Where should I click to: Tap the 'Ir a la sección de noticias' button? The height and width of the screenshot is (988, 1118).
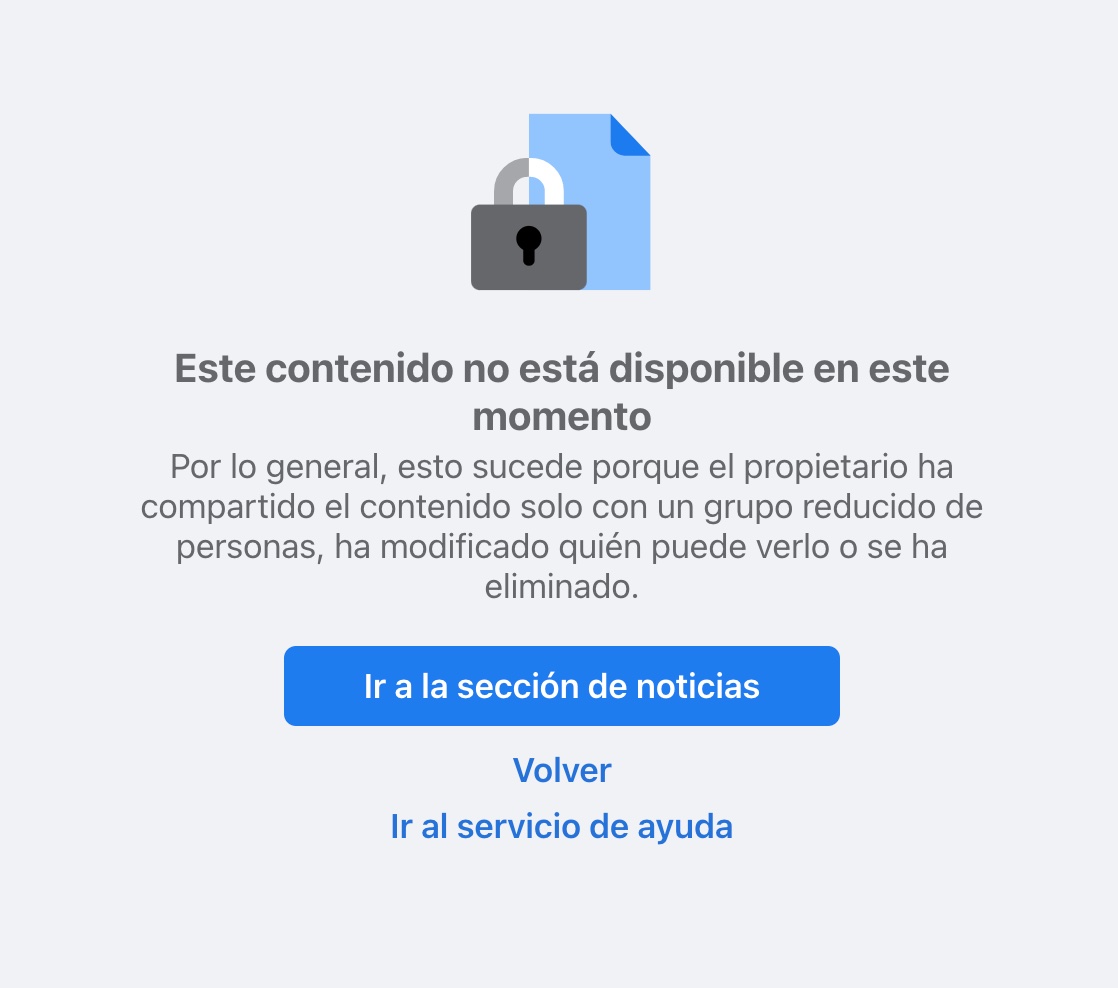[561, 686]
